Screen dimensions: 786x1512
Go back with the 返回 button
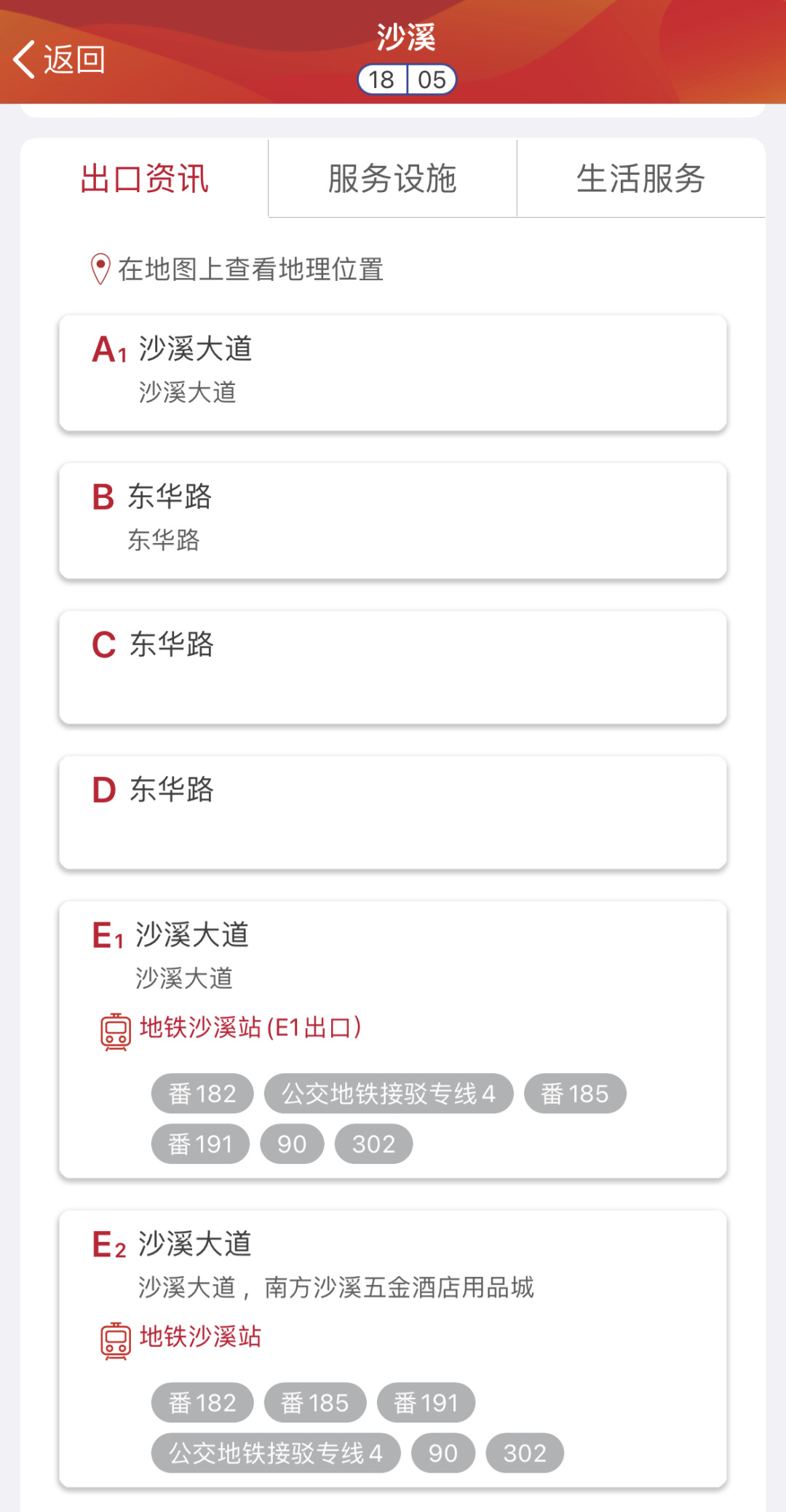pos(60,60)
